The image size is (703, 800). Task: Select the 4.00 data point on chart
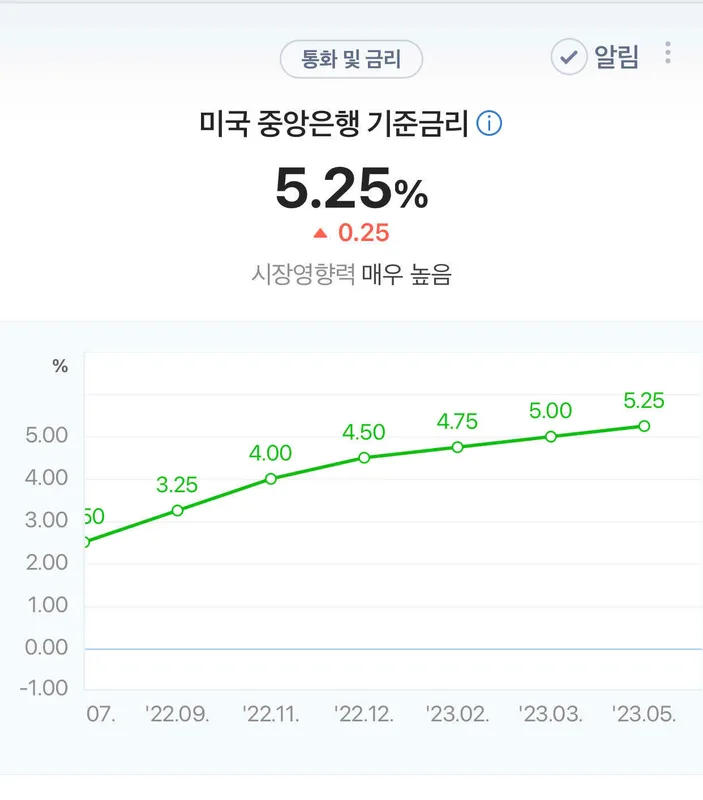[271, 479]
